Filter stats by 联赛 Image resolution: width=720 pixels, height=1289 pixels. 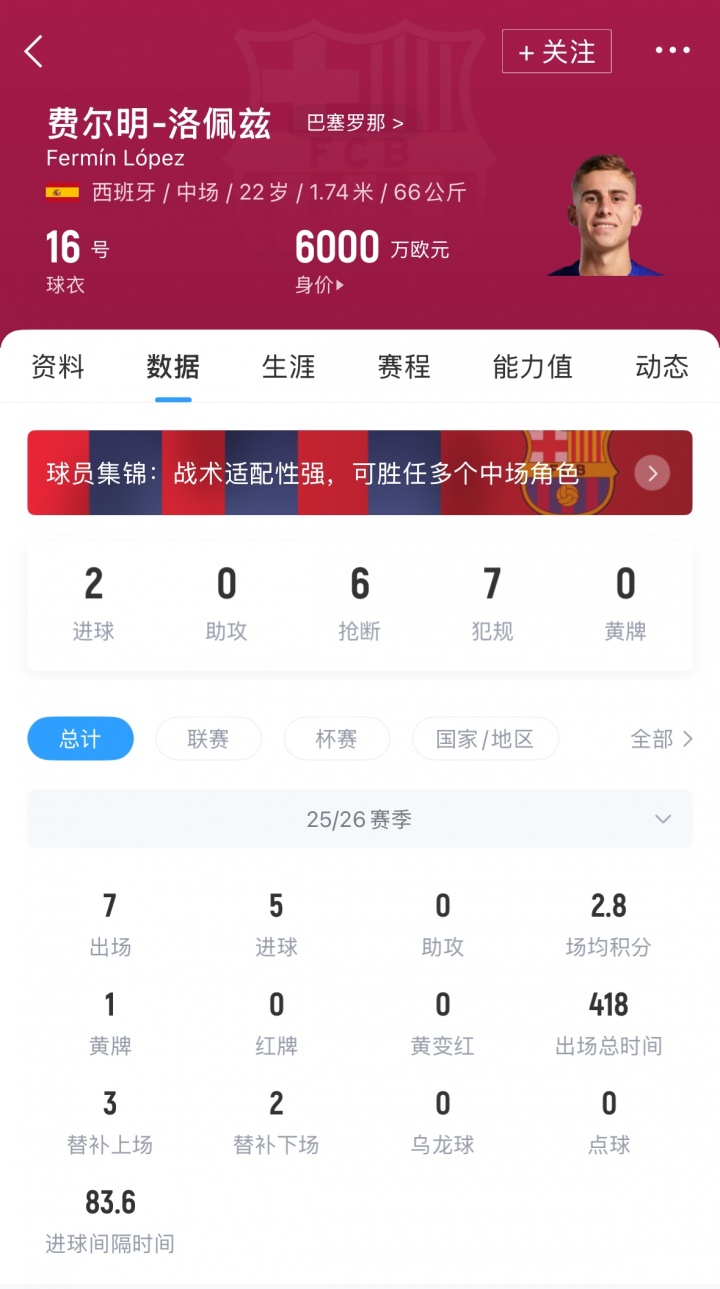click(x=208, y=739)
